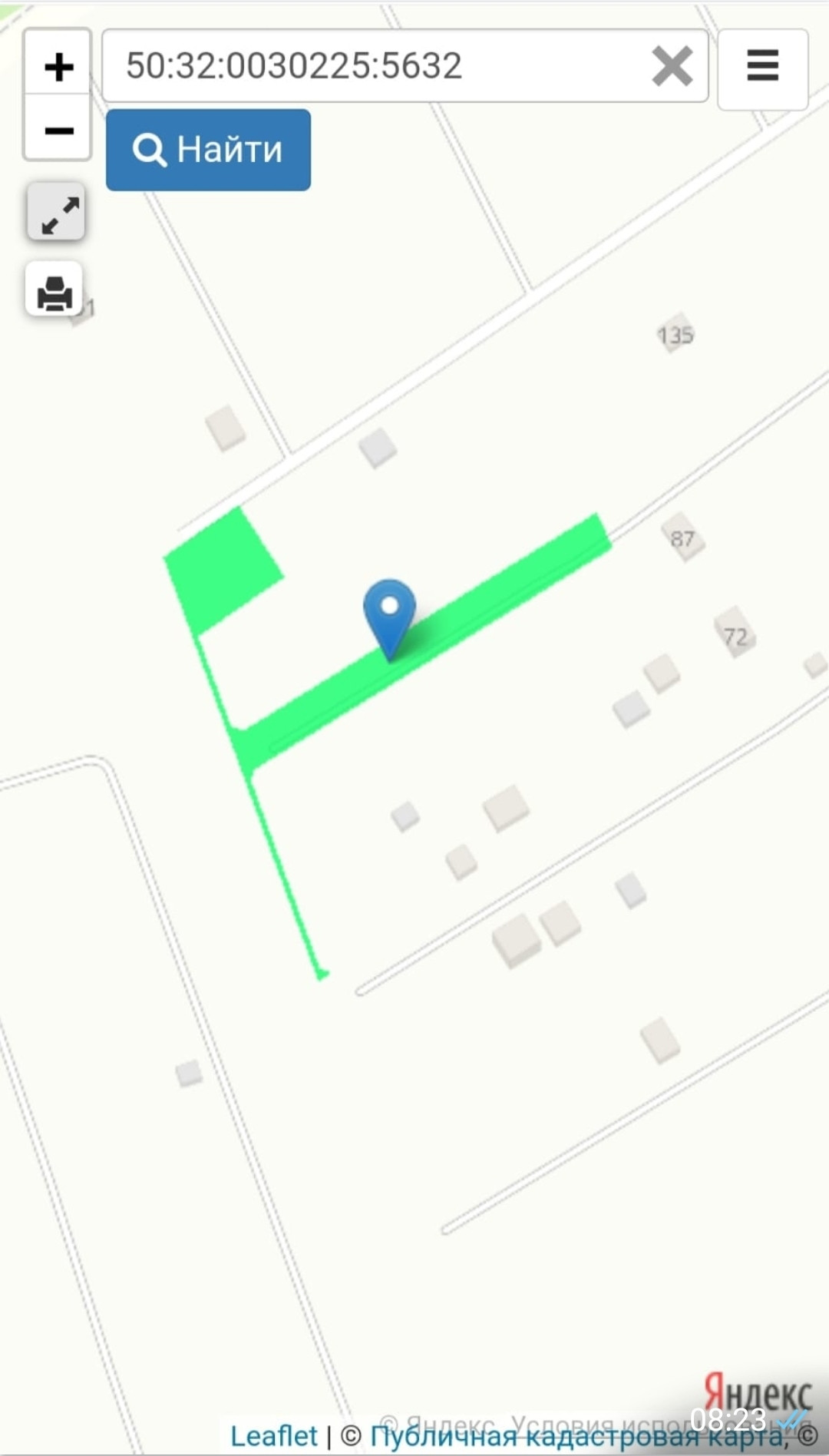Viewport: 829px width, 1456px height.
Task: Open the Leaflet link
Action: click(273, 1435)
